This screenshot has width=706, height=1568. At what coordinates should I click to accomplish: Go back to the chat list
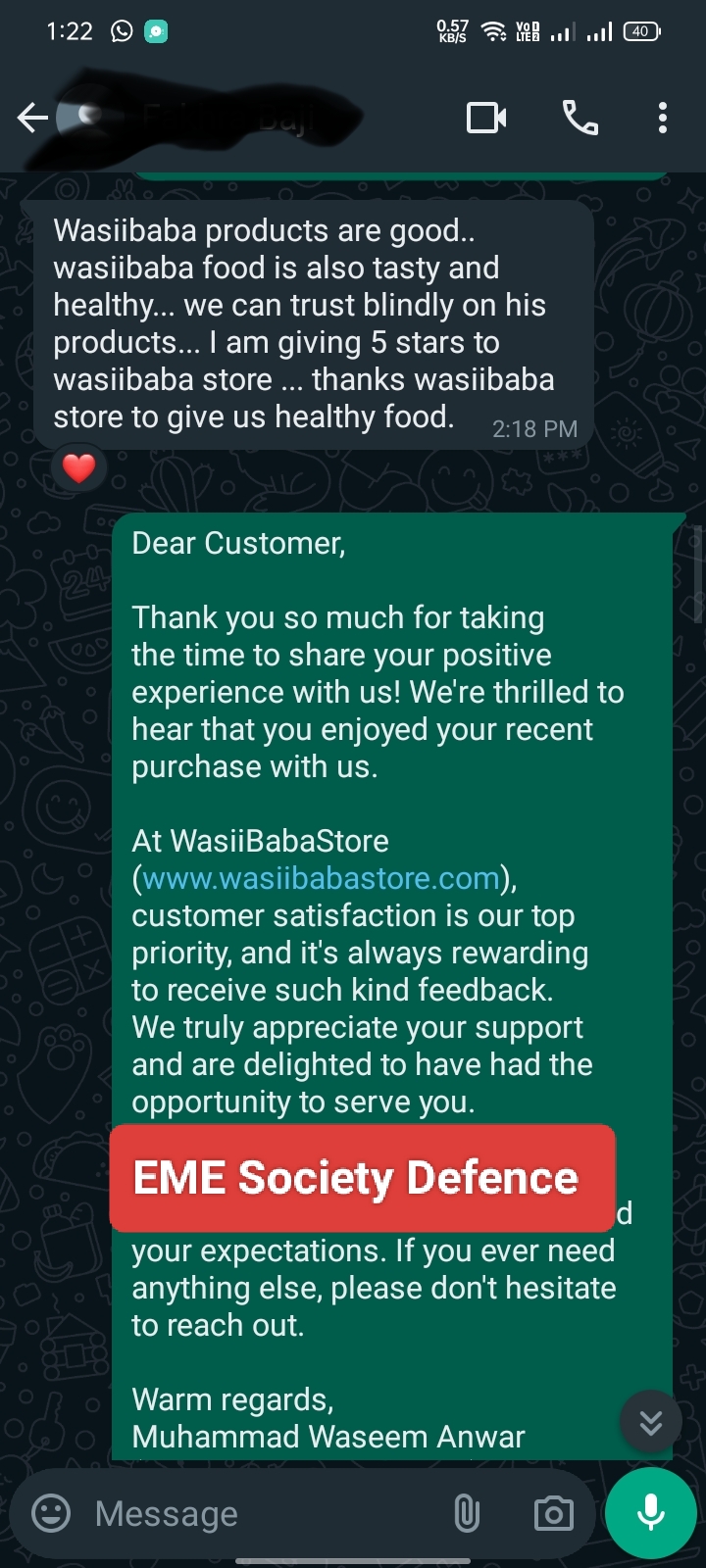point(31,119)
